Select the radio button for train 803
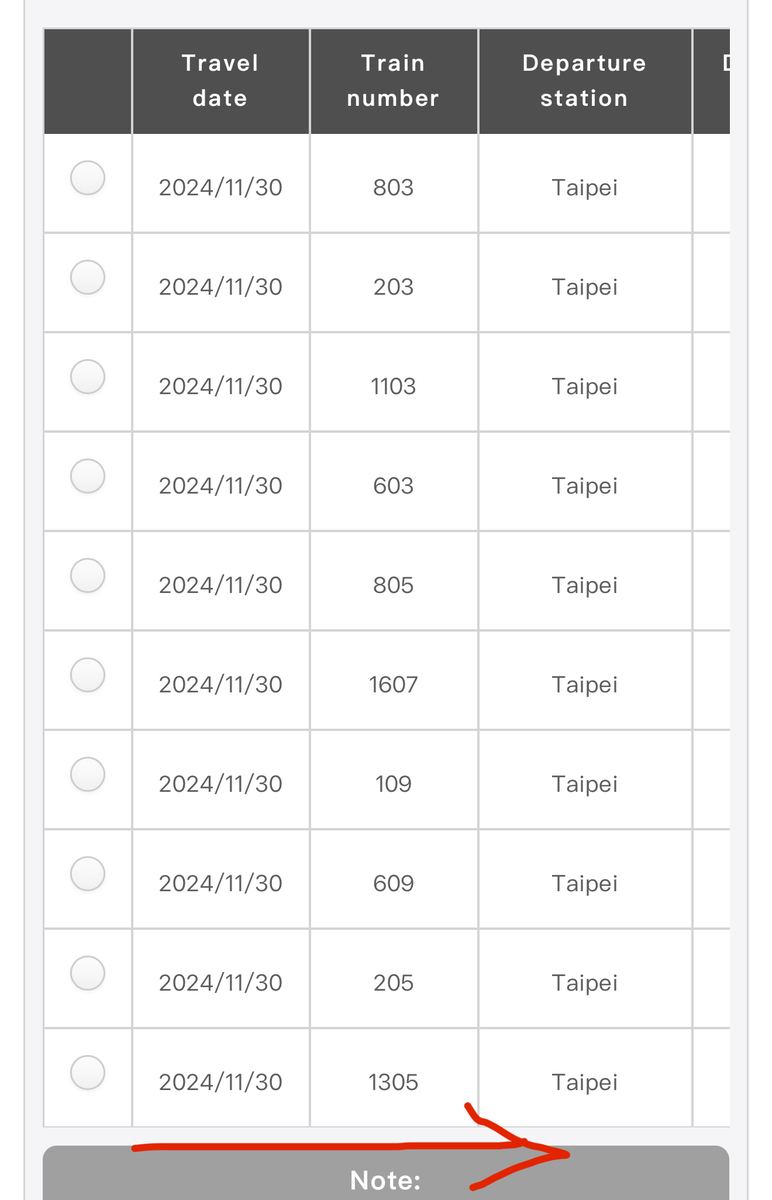Screen dimensions: 772x1200 coord(88,178)
